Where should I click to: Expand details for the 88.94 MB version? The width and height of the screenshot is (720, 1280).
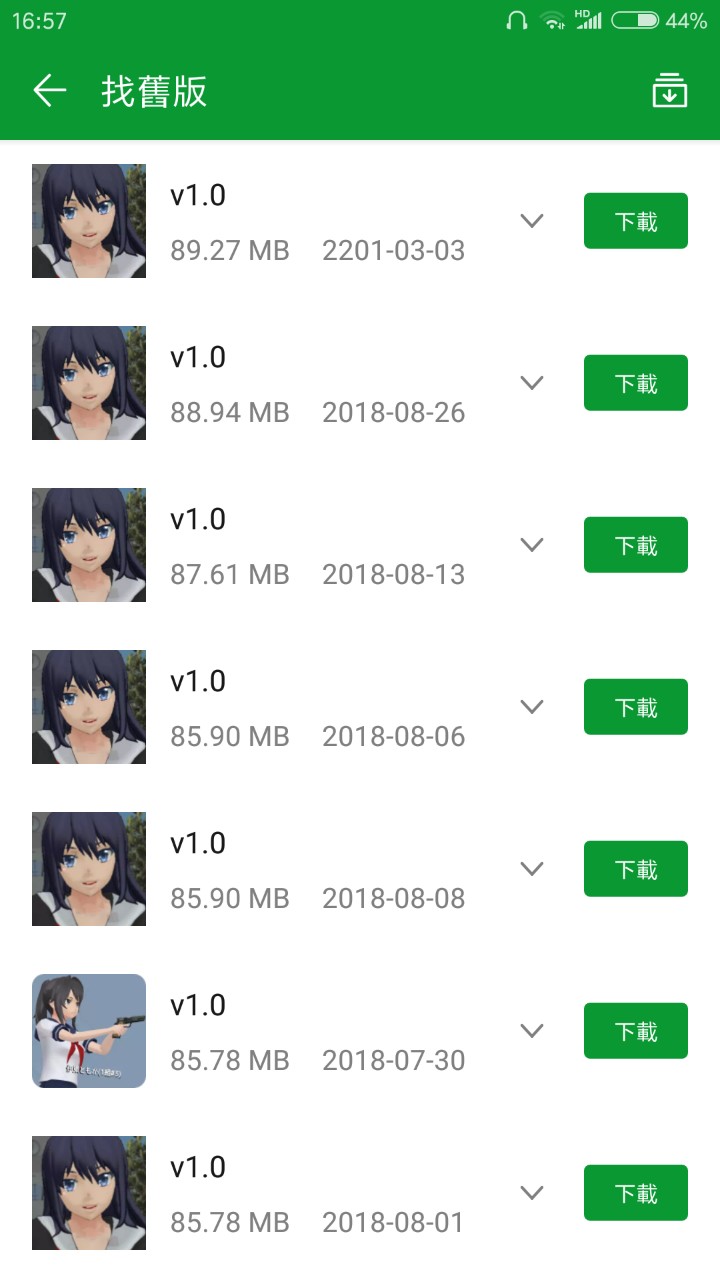tap(532, 383)
